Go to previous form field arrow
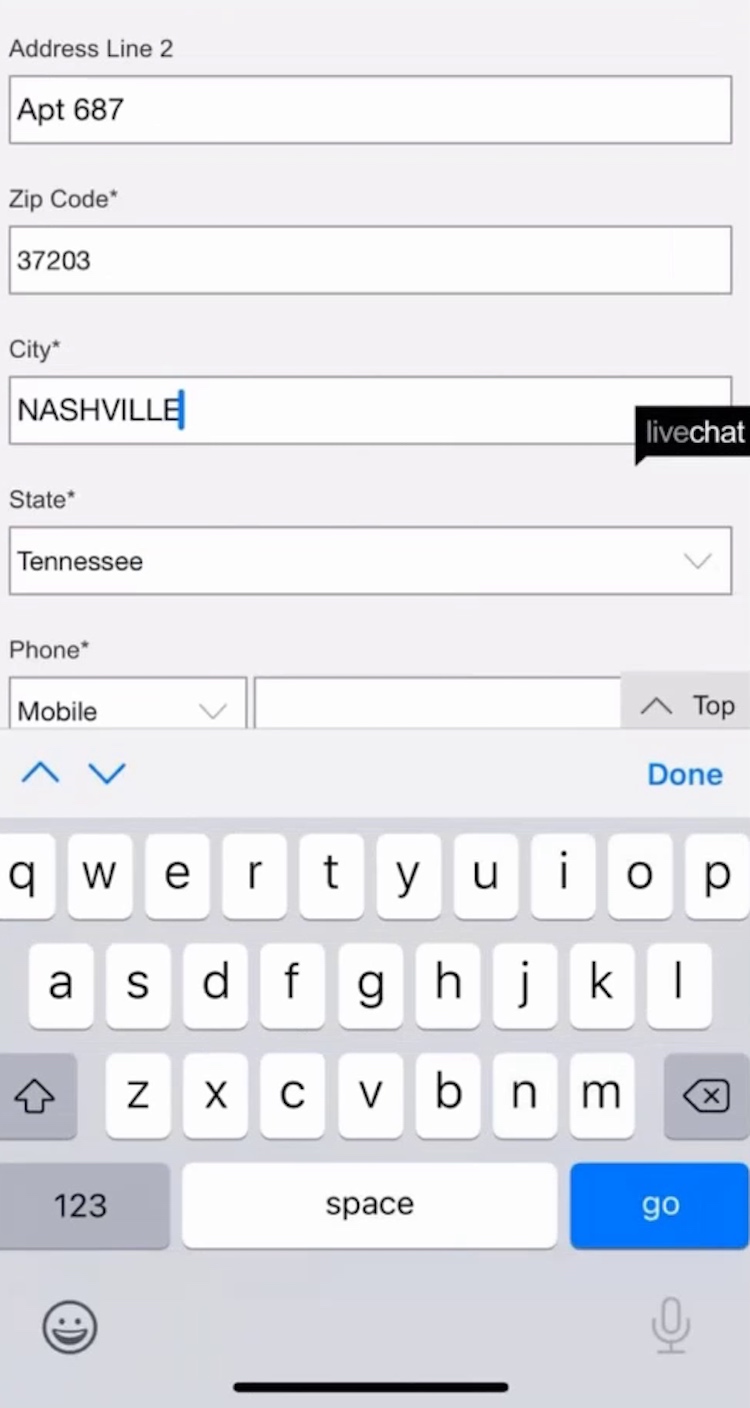 pyautogui.click(x=40, y=773)
